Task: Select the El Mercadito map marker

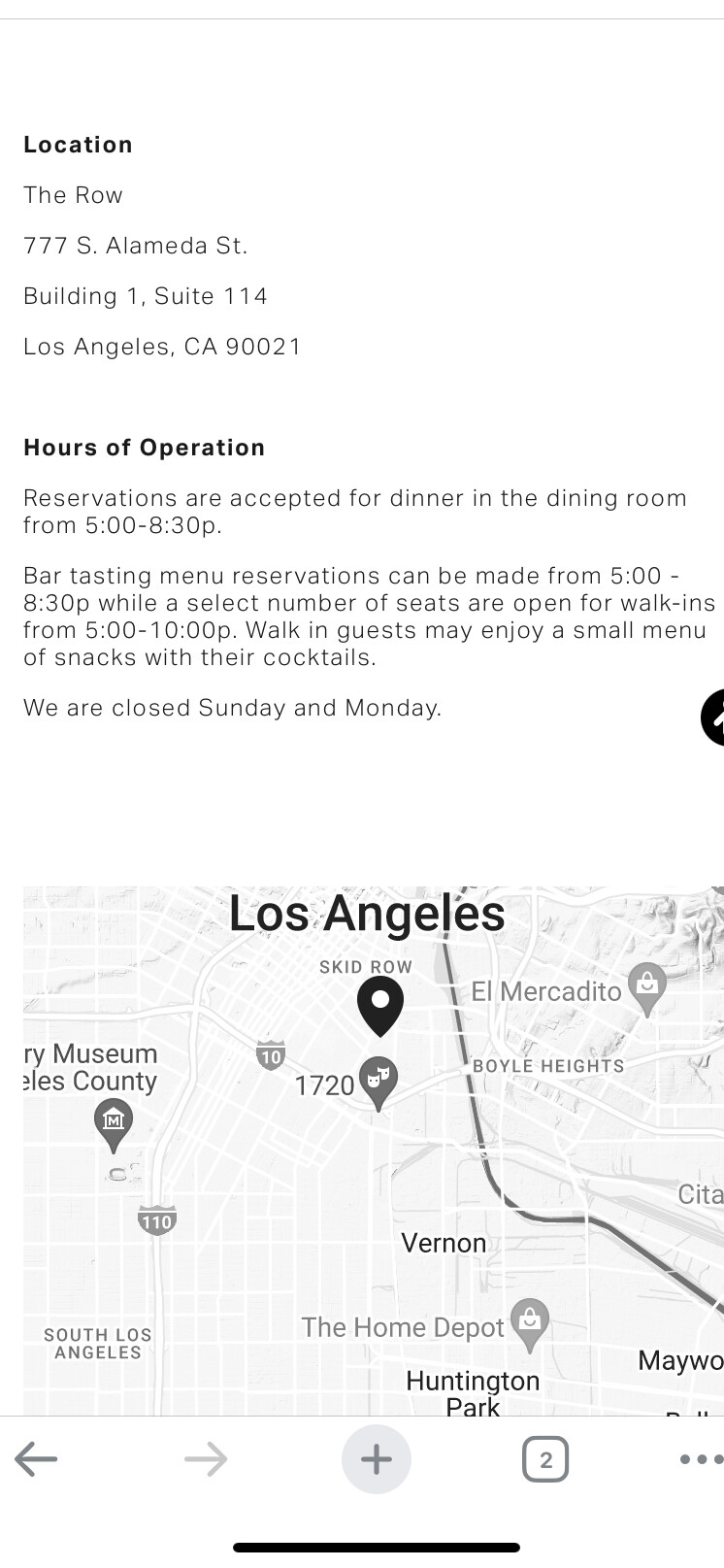Action: pyautogui.click(x=647, y=986)
